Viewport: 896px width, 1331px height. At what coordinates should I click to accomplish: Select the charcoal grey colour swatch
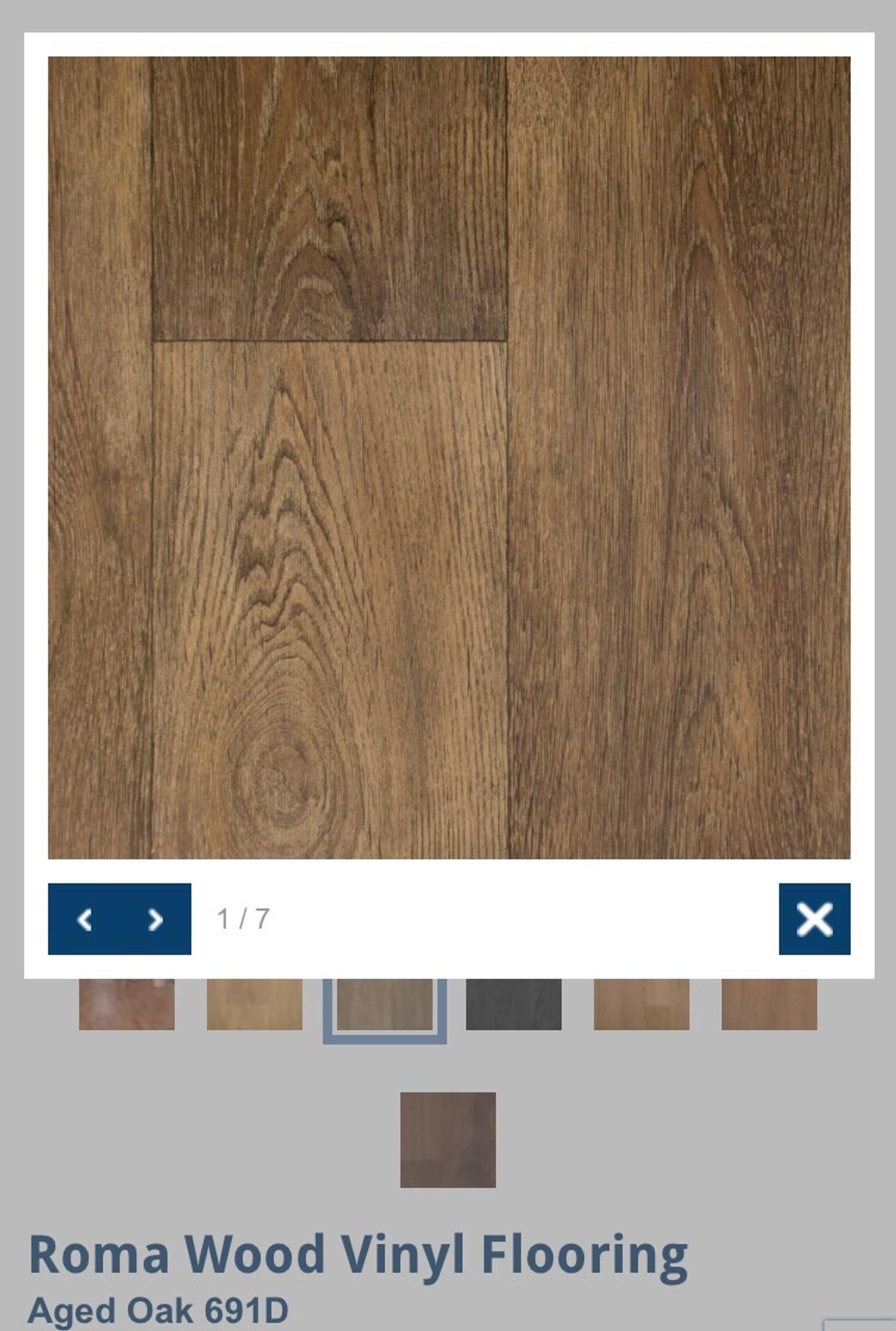point(513,1004)
